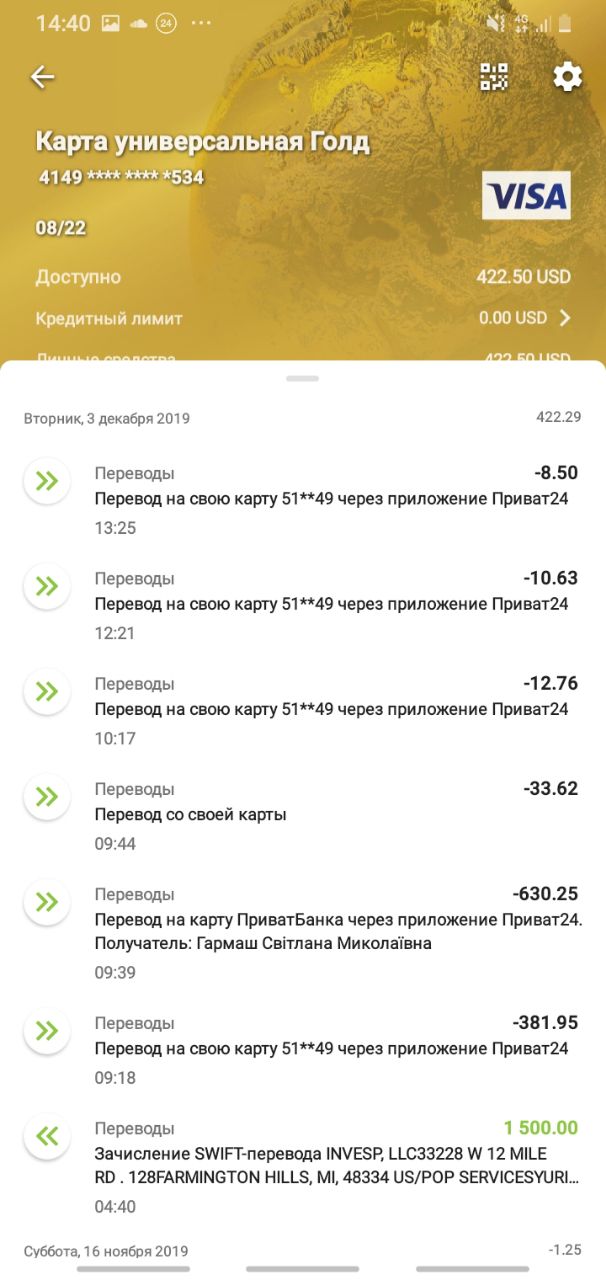The width and height of the screenshot is (606, 1280).
Task: Open card settings gear
Action: click(x=567, y=77)
